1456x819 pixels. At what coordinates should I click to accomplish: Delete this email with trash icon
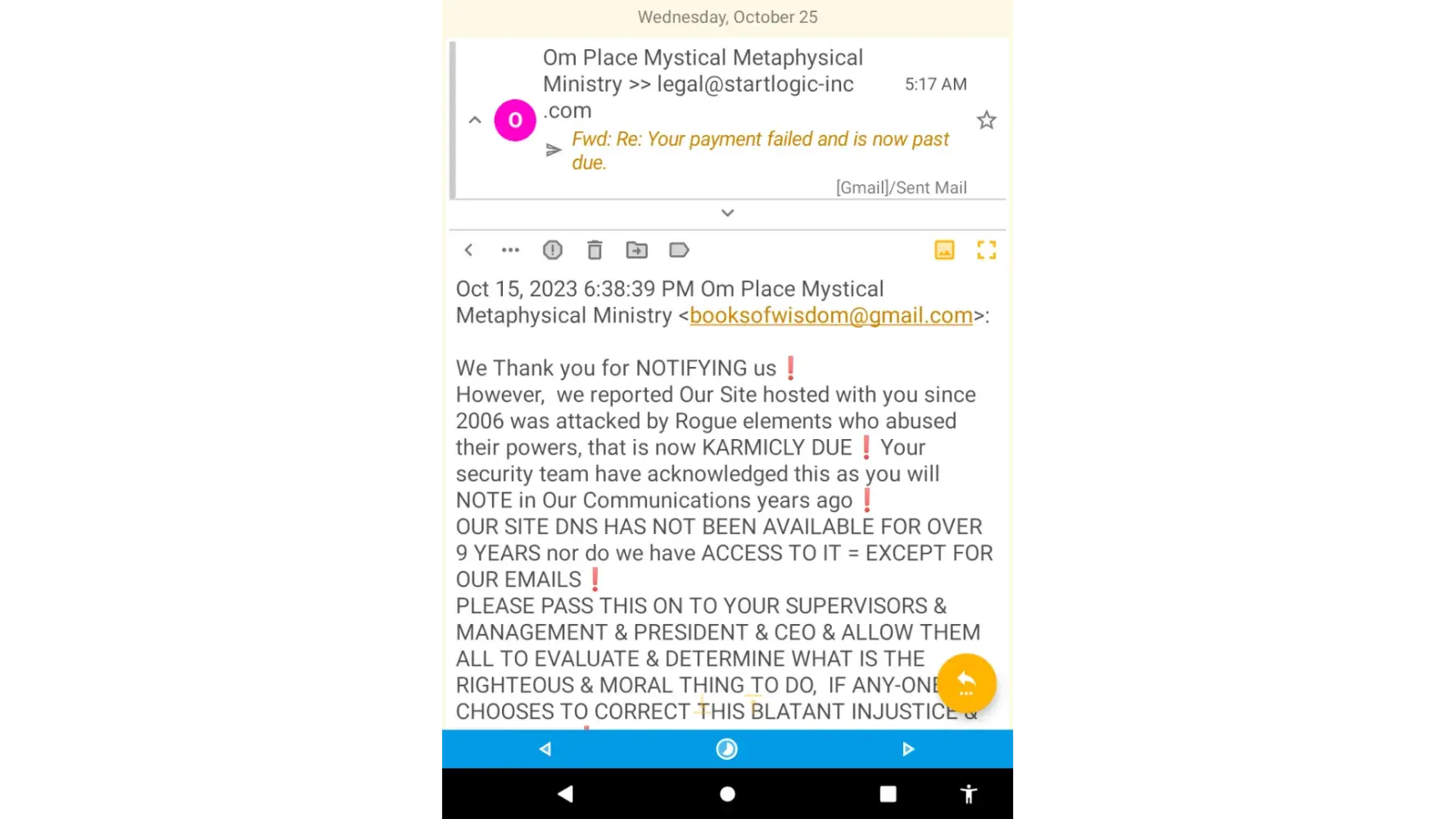click(595, 250)
